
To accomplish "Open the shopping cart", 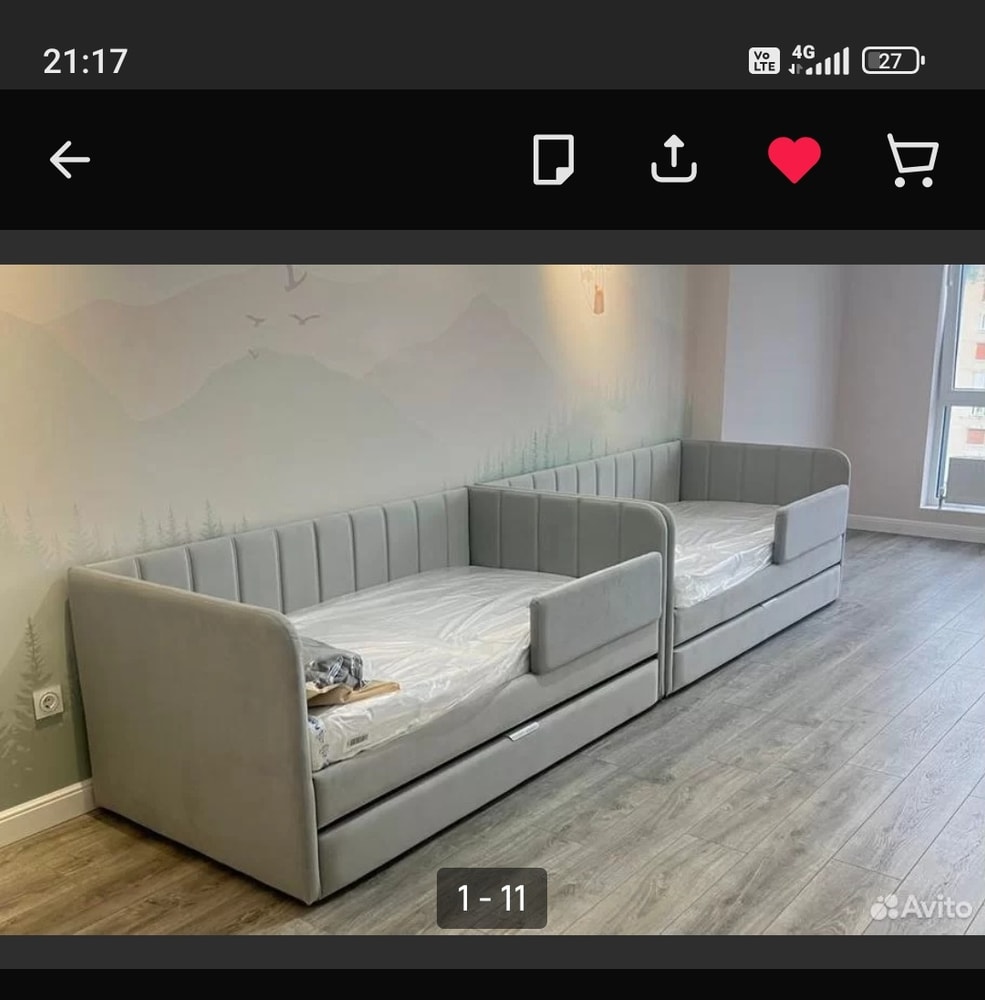I will pos(911,160).
